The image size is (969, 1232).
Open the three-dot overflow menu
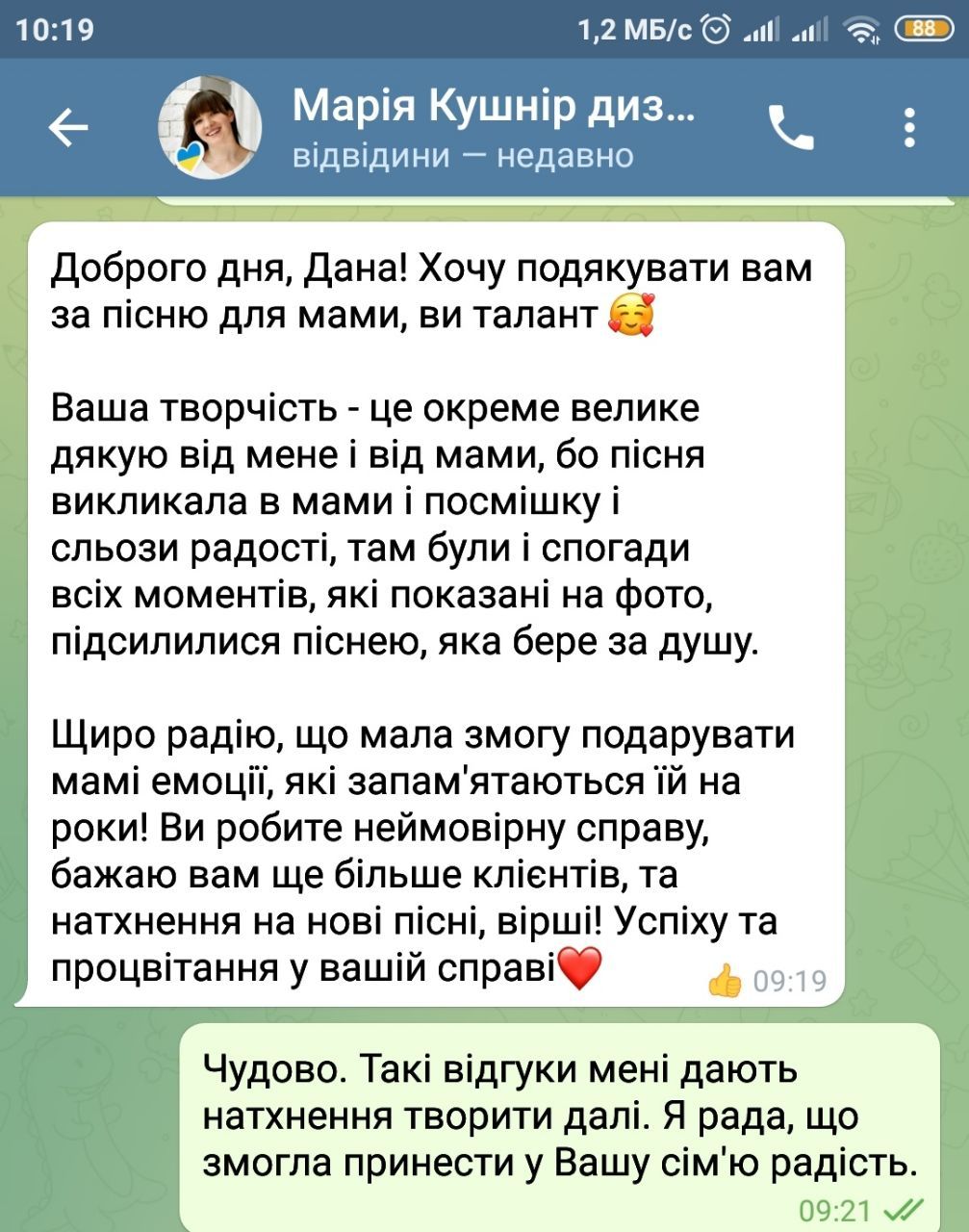909,127
